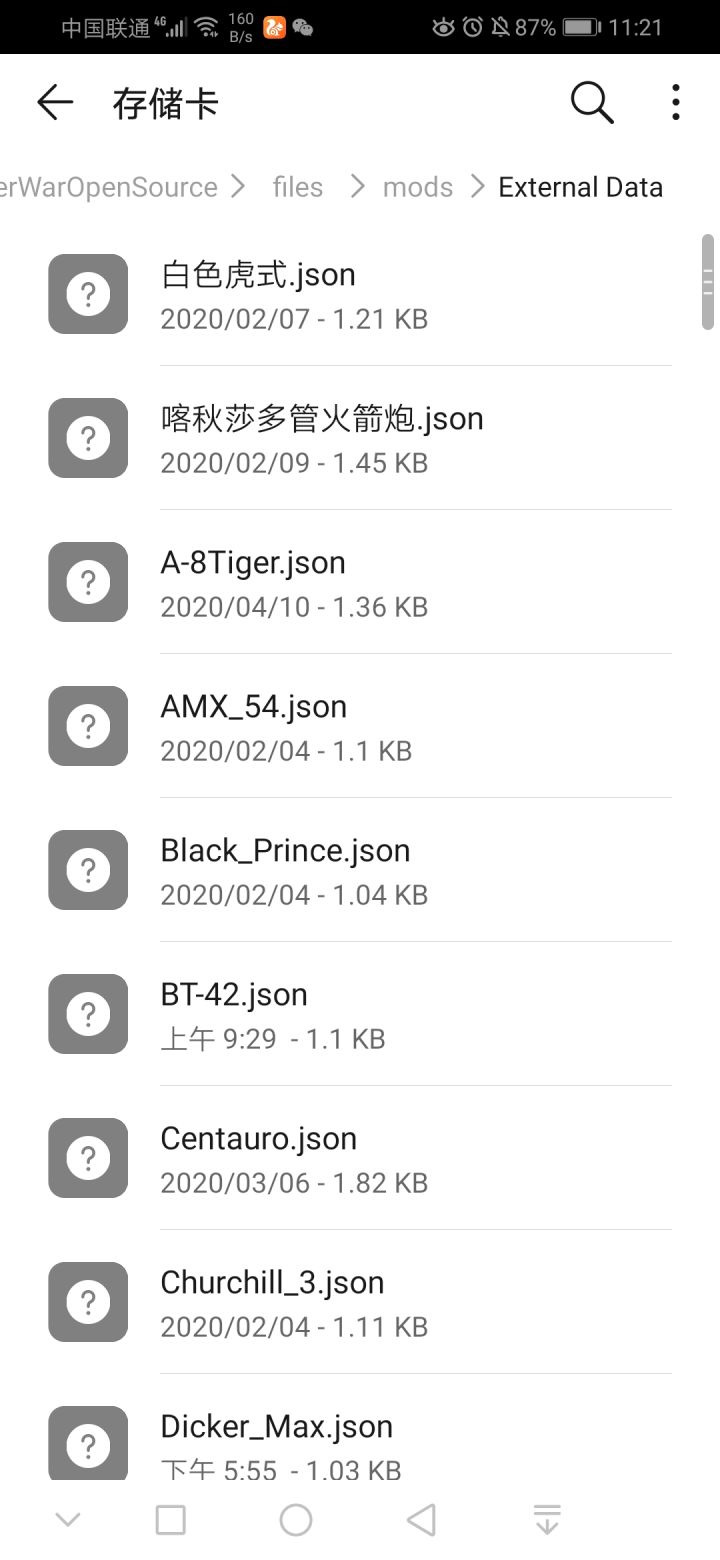
Task: Jump to the mods breadcrumb folder
Action: (x=417, y=187)
